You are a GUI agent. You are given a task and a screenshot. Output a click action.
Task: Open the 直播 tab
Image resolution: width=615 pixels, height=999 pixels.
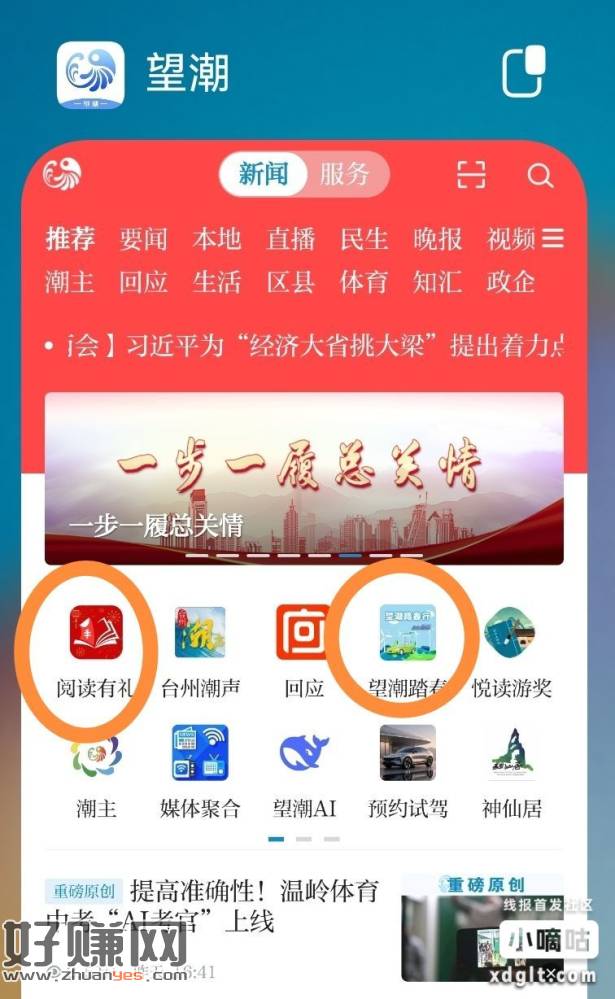(x=290, y=239)
